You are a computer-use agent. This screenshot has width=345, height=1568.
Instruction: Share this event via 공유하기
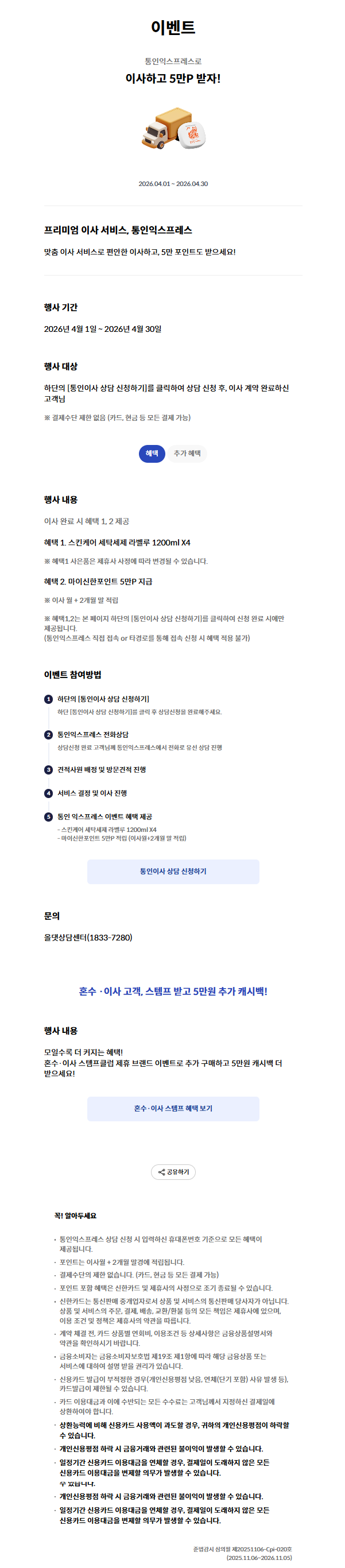(173, 1172)
